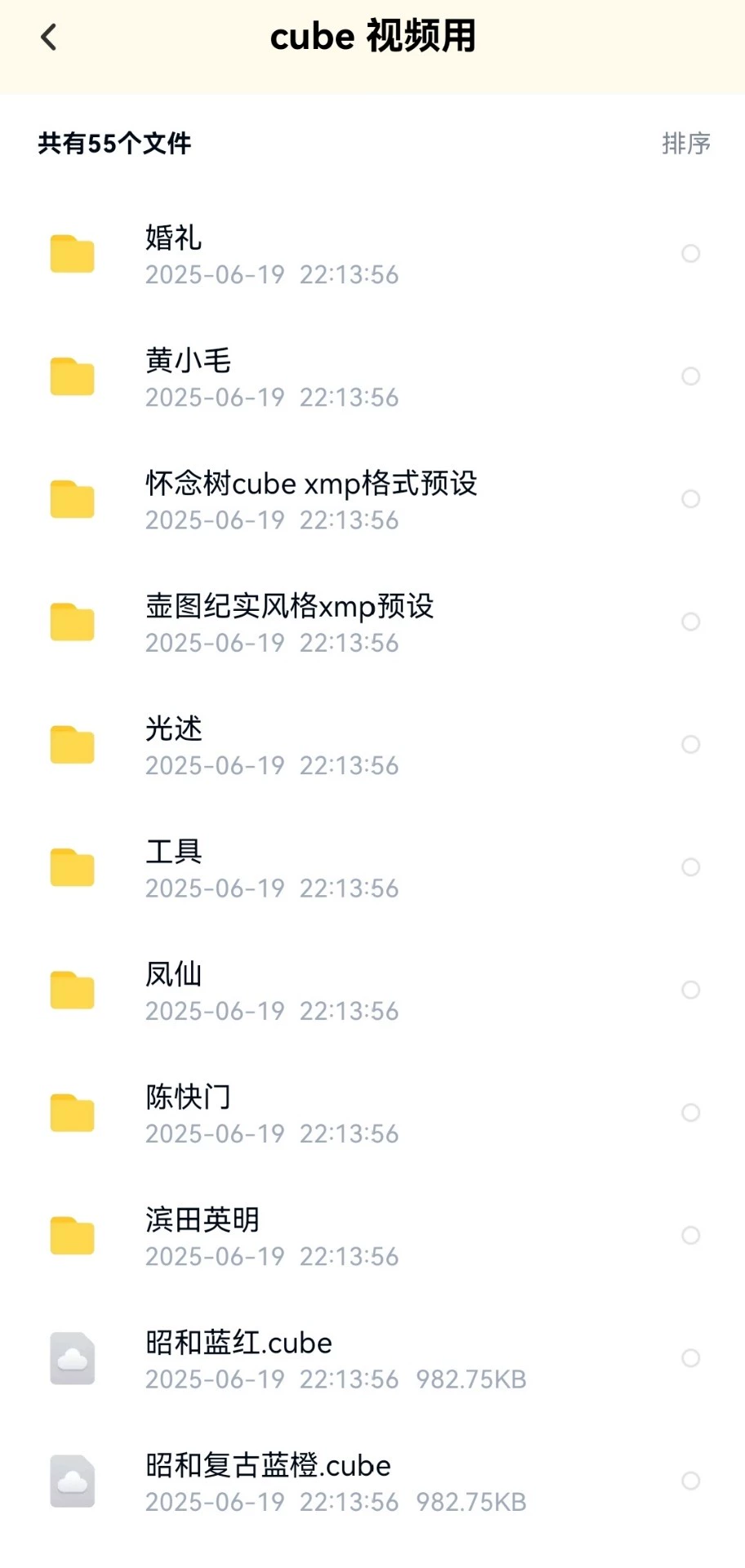Open the 排序 sort options

[x=685, y=144]
